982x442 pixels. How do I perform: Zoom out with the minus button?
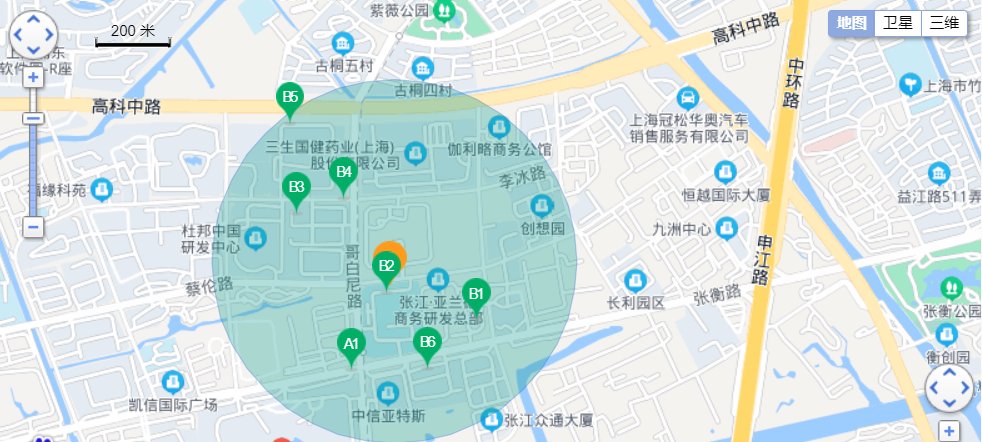click(x=33, y=226)
